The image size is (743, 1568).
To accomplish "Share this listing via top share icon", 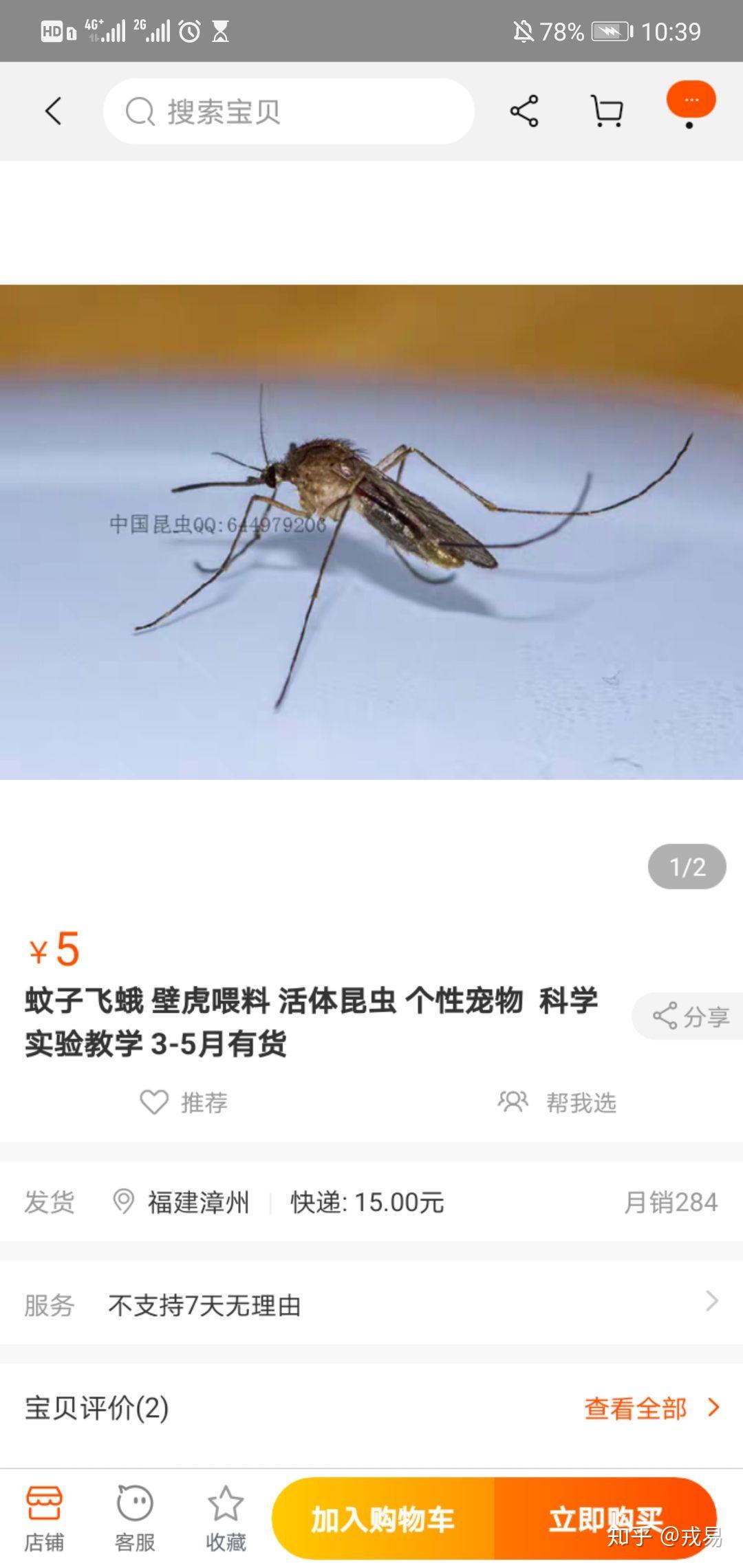I will point(524,111).
